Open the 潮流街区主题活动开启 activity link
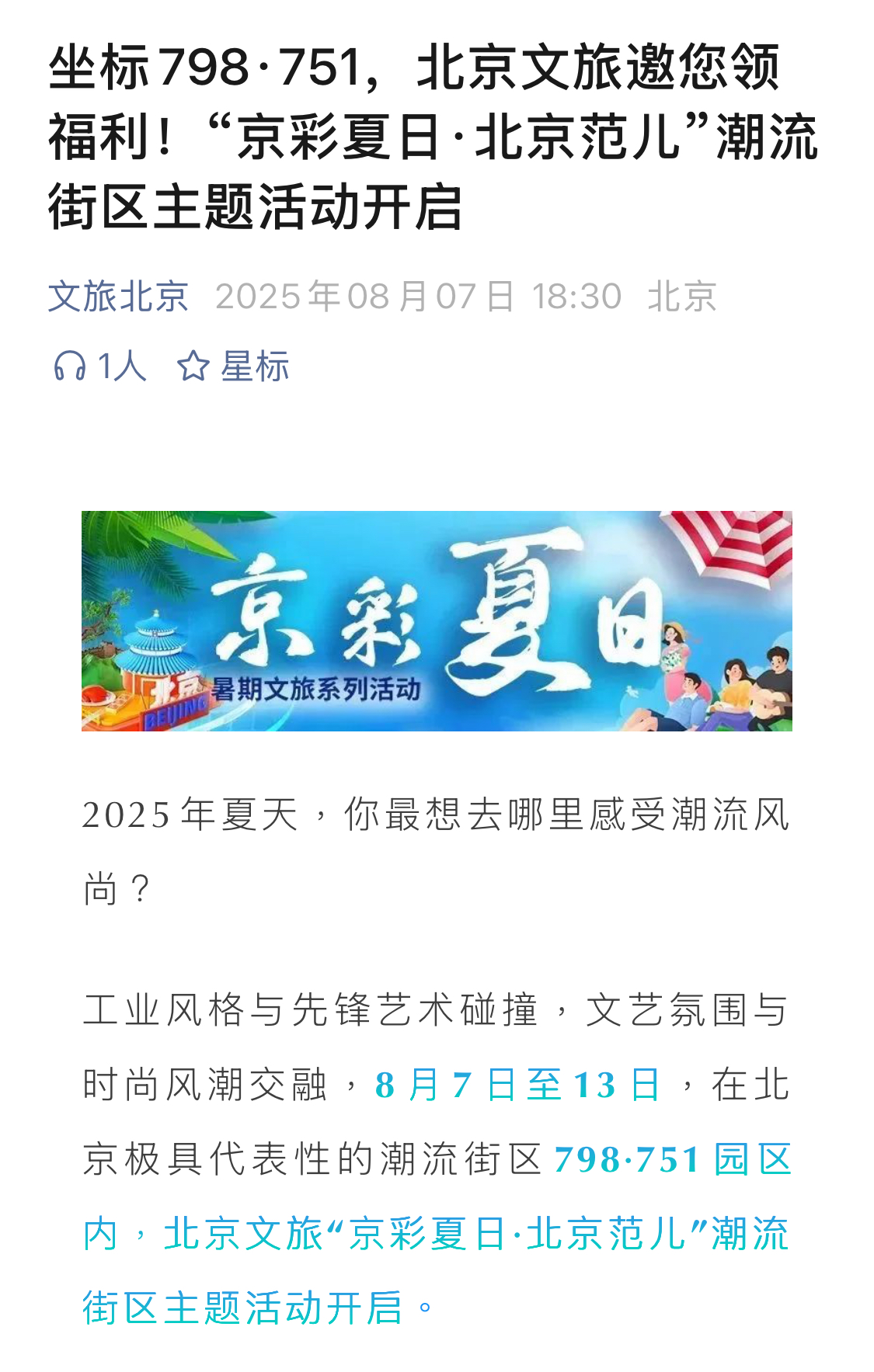Viewport: 874px width, 1372px height. pos(249,1301)
